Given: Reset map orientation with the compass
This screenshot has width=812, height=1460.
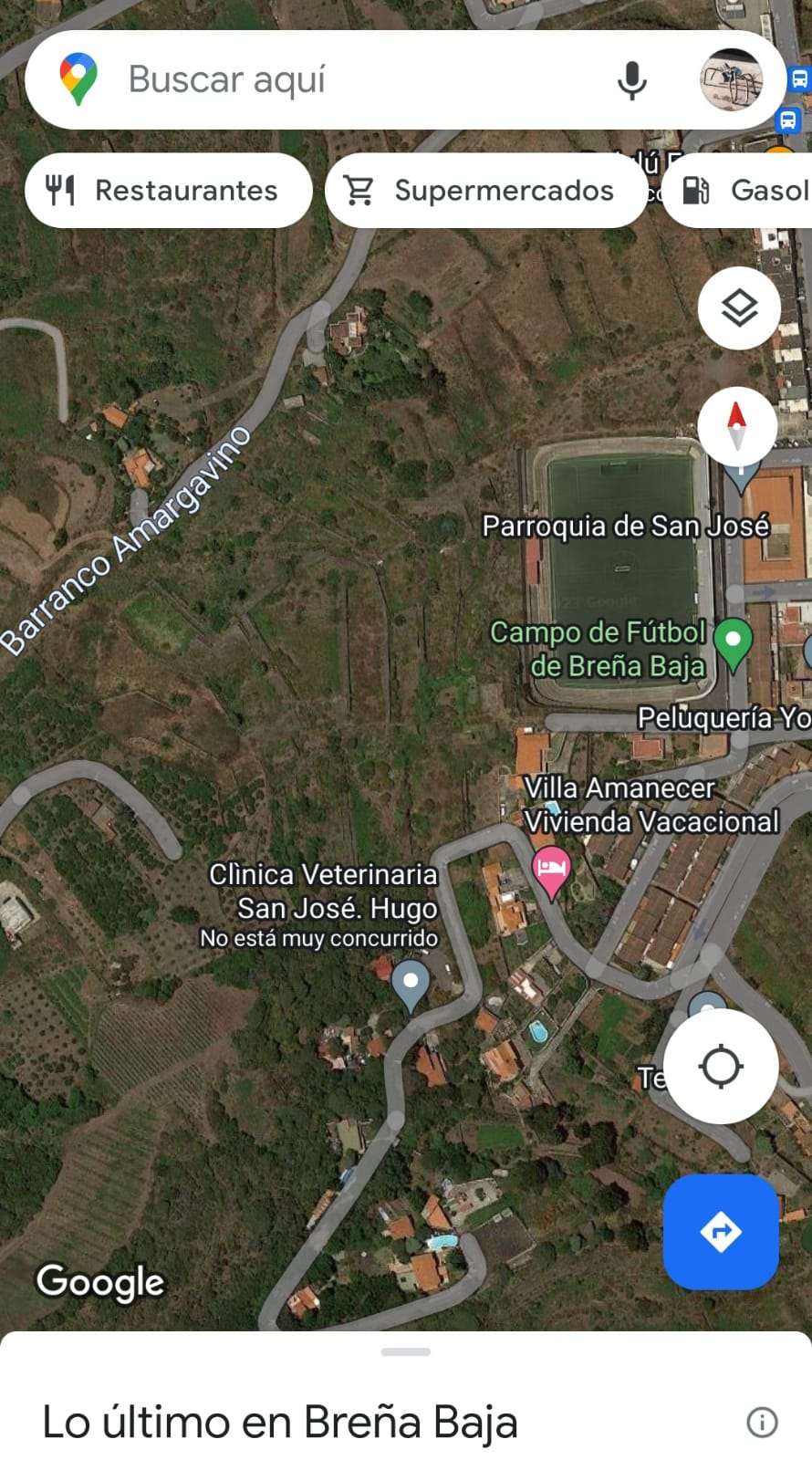Looking at the screenshot, I should coord(737,426).
